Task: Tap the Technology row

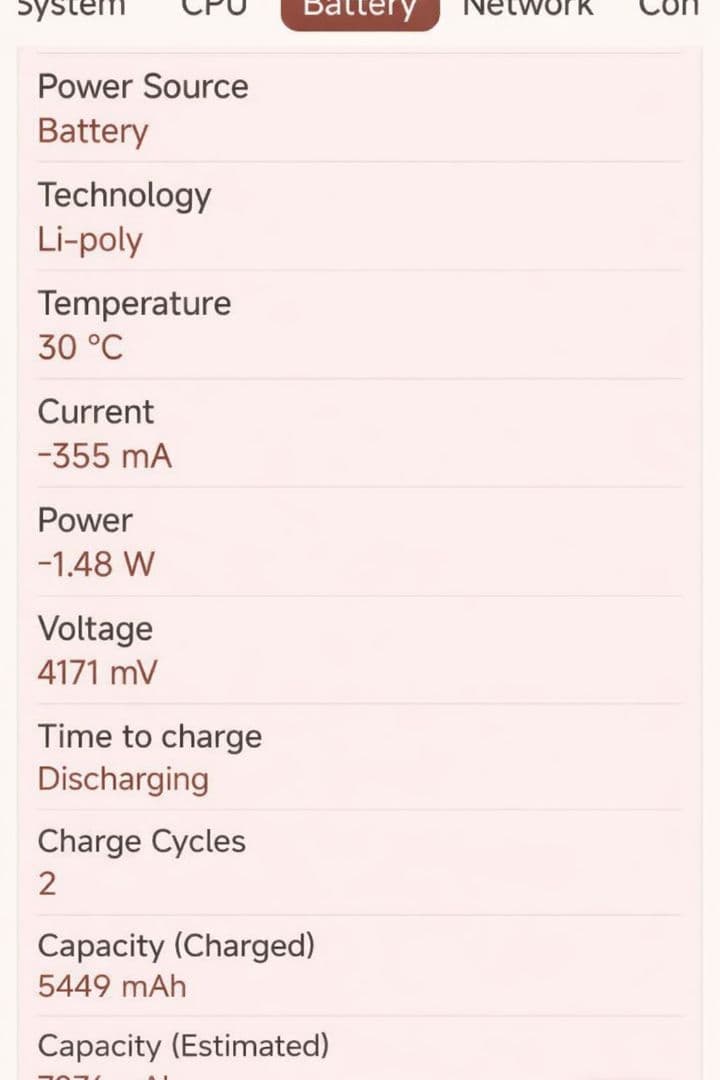Action: (124, 197)
